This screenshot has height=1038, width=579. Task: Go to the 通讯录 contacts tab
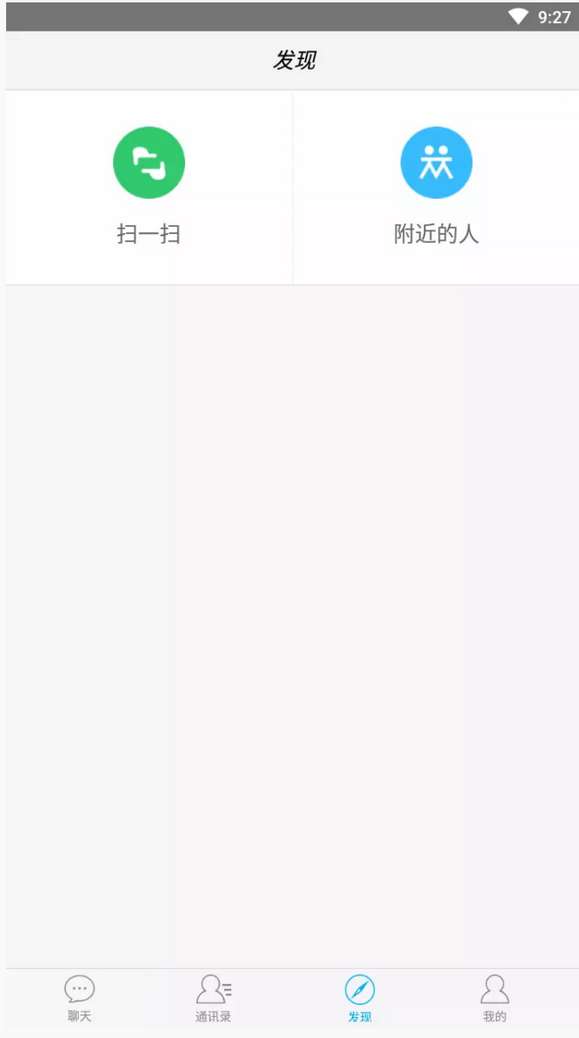(x=213, y=998)
